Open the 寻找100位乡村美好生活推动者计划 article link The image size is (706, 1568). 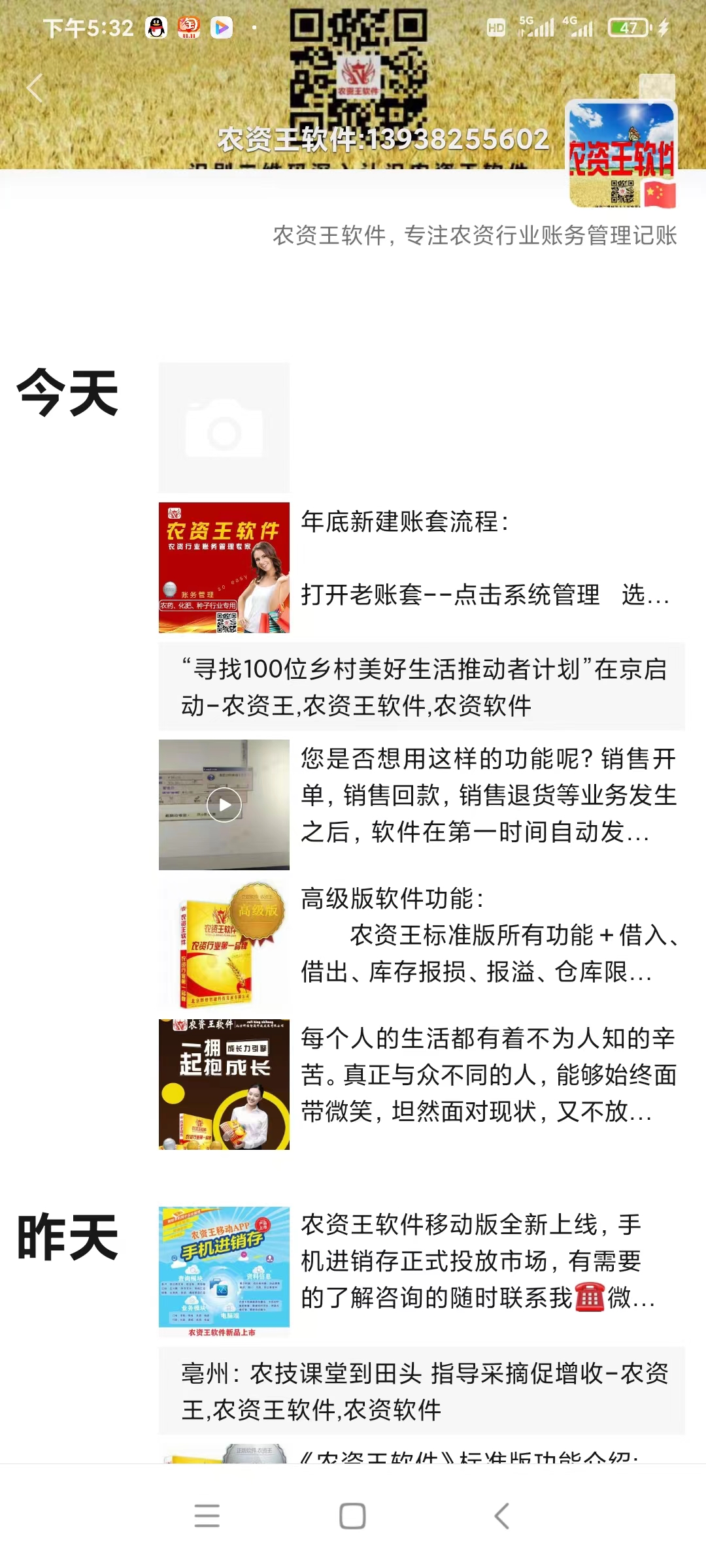[422, 687]
